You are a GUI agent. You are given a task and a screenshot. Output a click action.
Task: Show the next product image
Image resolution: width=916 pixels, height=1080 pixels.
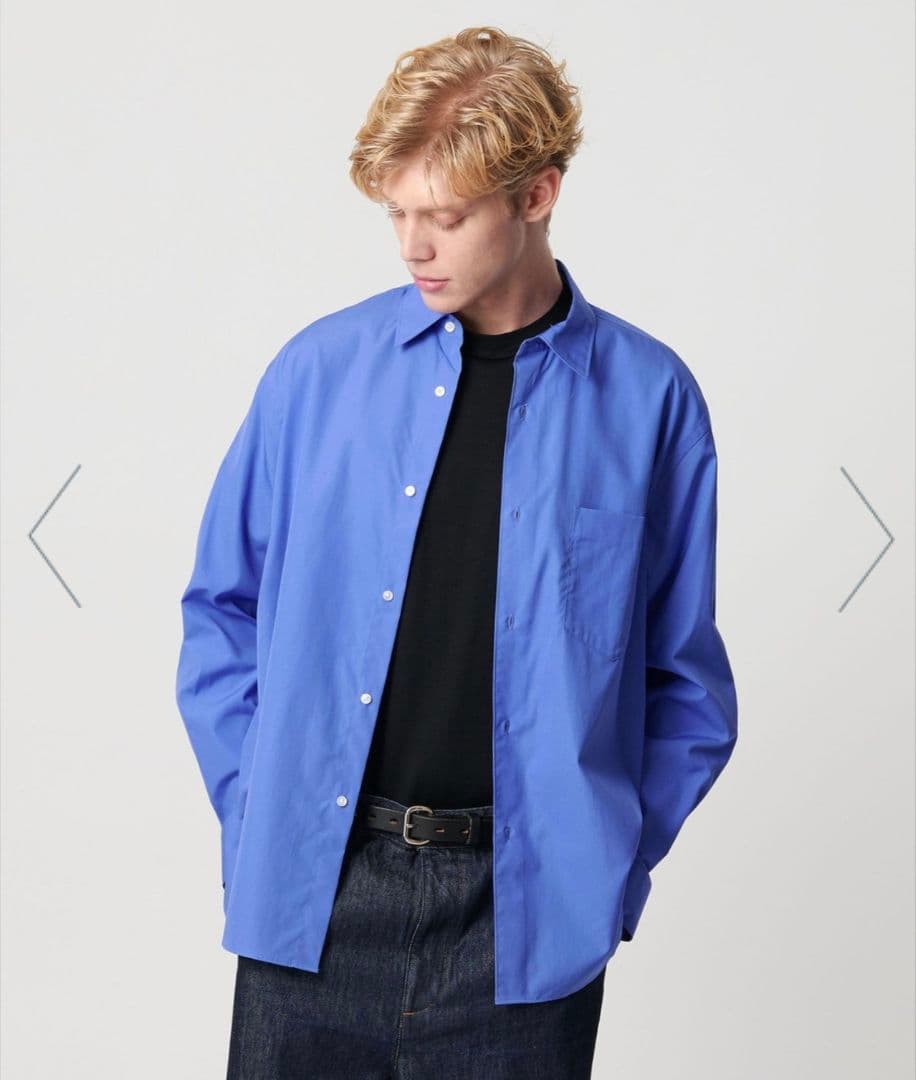[865, 539]
